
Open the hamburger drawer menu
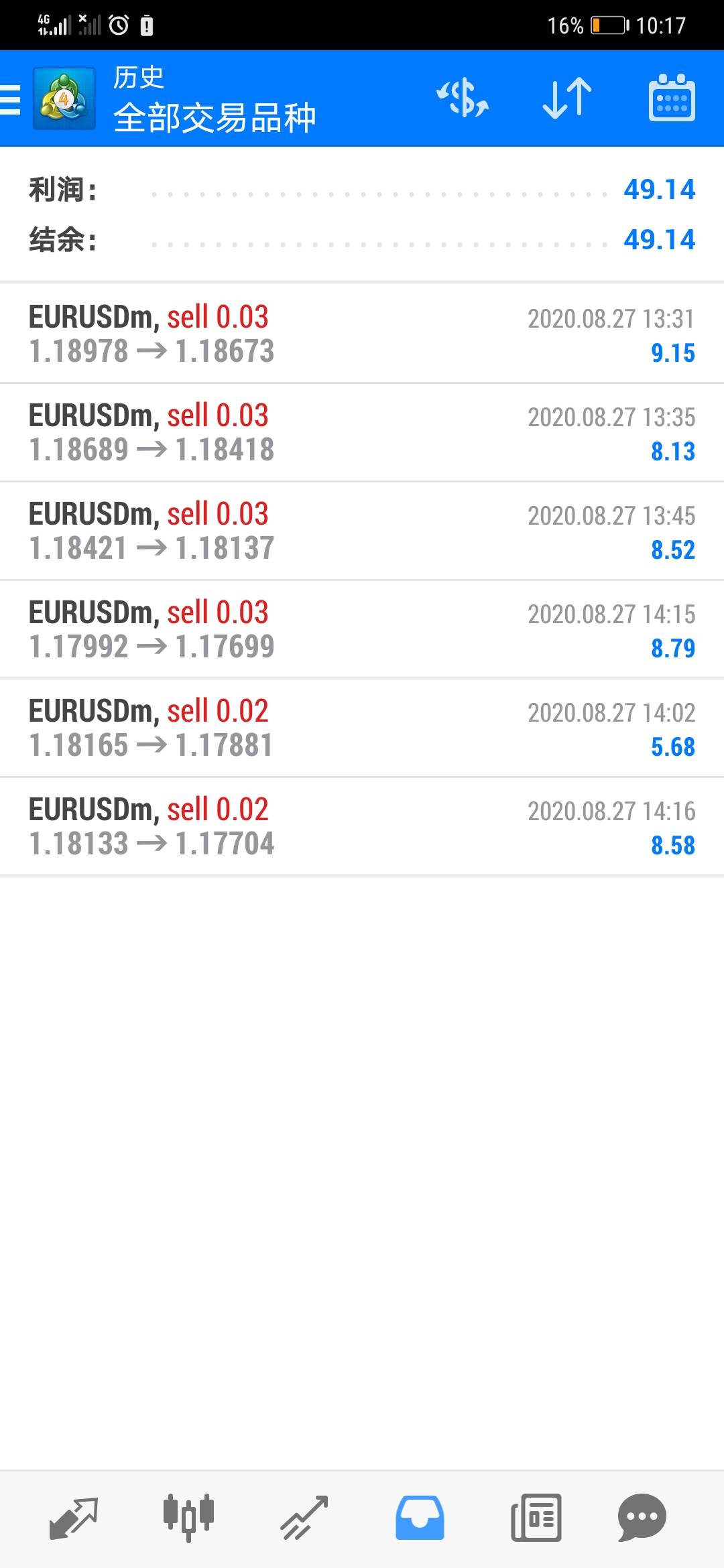pos(12,99)
